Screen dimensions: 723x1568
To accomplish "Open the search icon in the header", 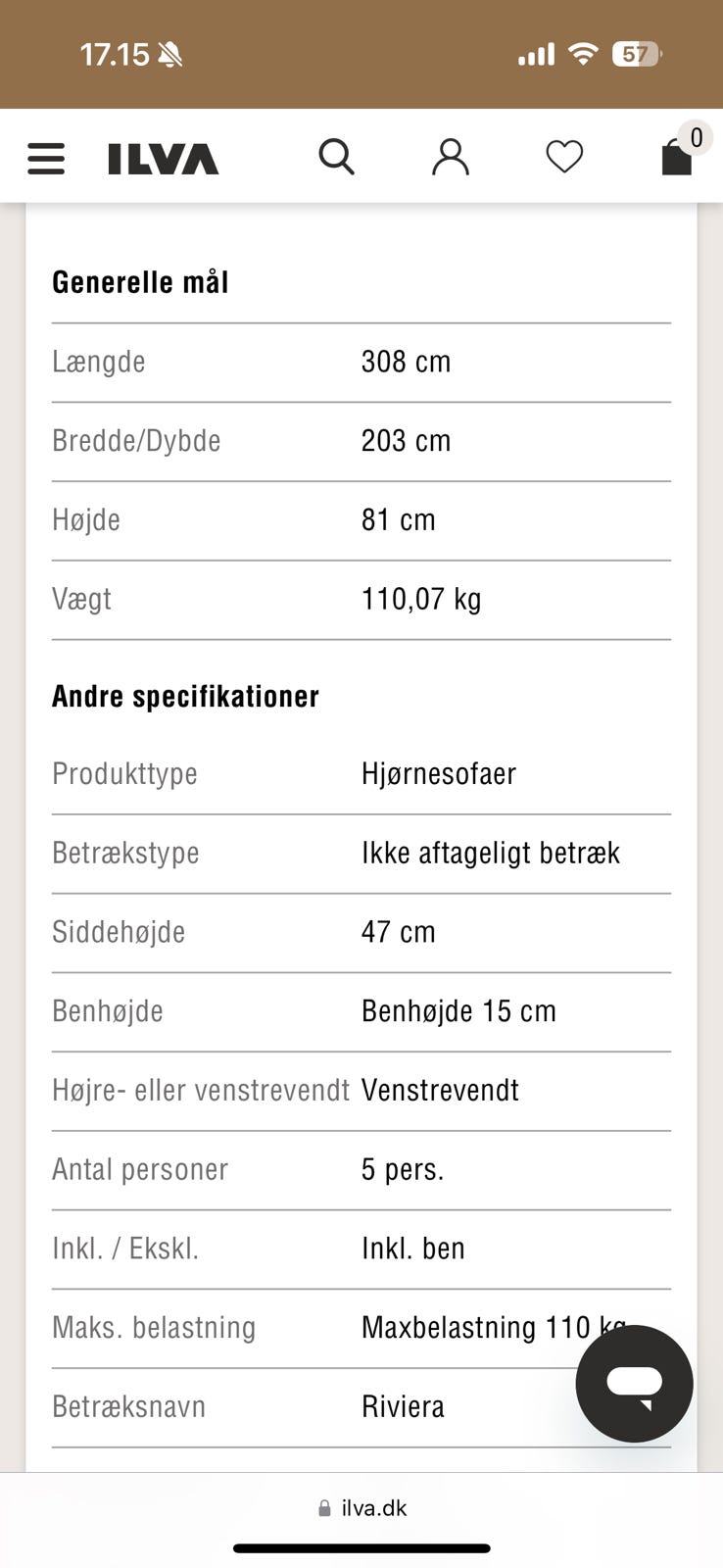I will [x=336, y=156].
